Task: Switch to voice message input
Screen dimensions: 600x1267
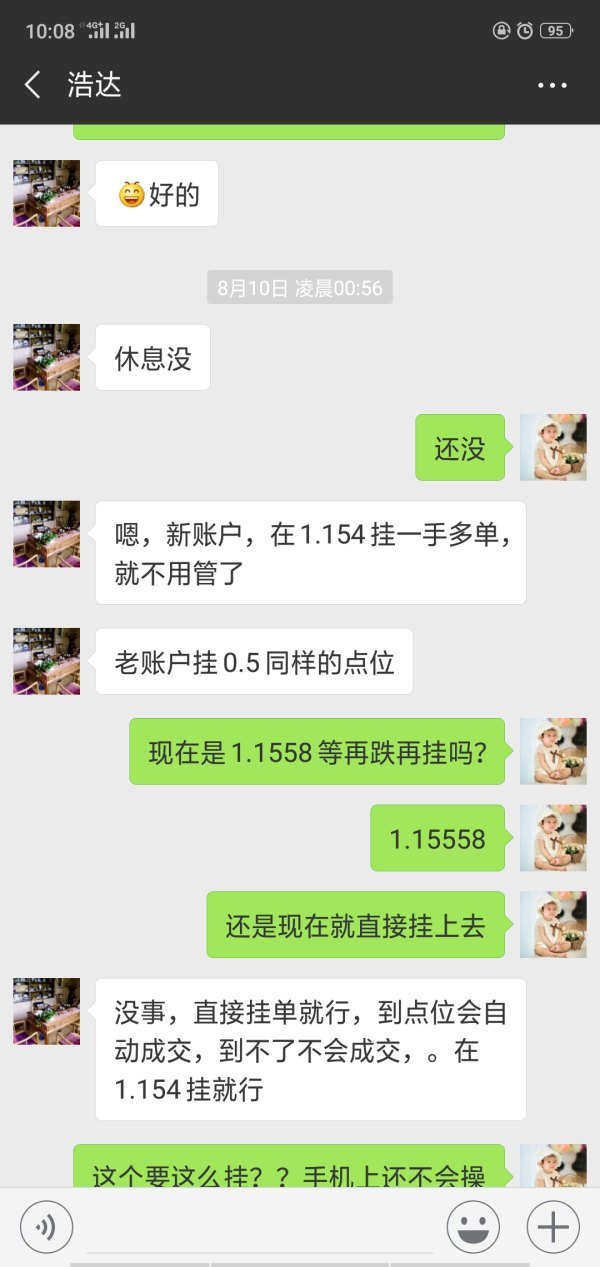Action: 46,1226
